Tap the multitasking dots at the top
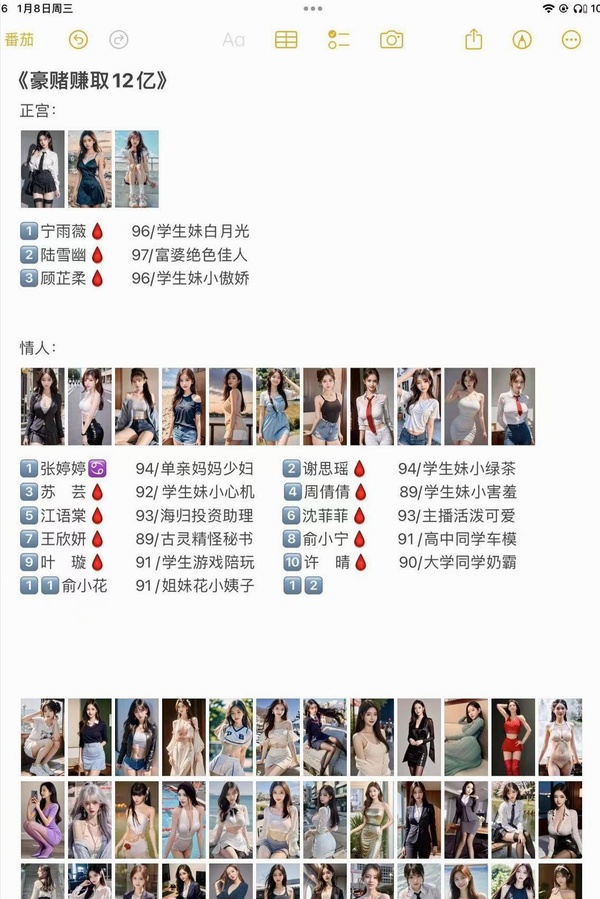 coord(312,8)
